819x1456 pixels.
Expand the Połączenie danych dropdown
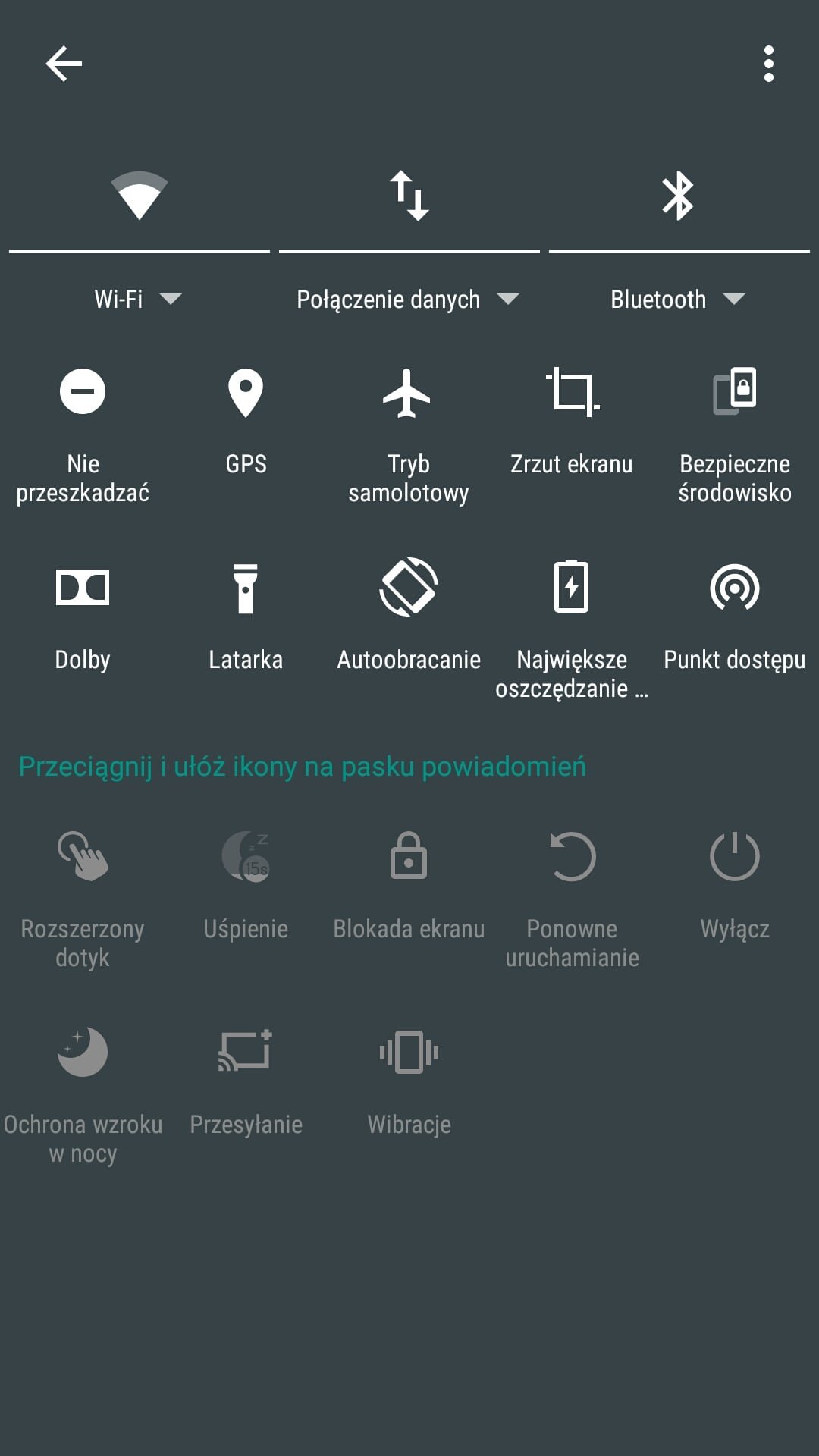click(x=408, y=299)
